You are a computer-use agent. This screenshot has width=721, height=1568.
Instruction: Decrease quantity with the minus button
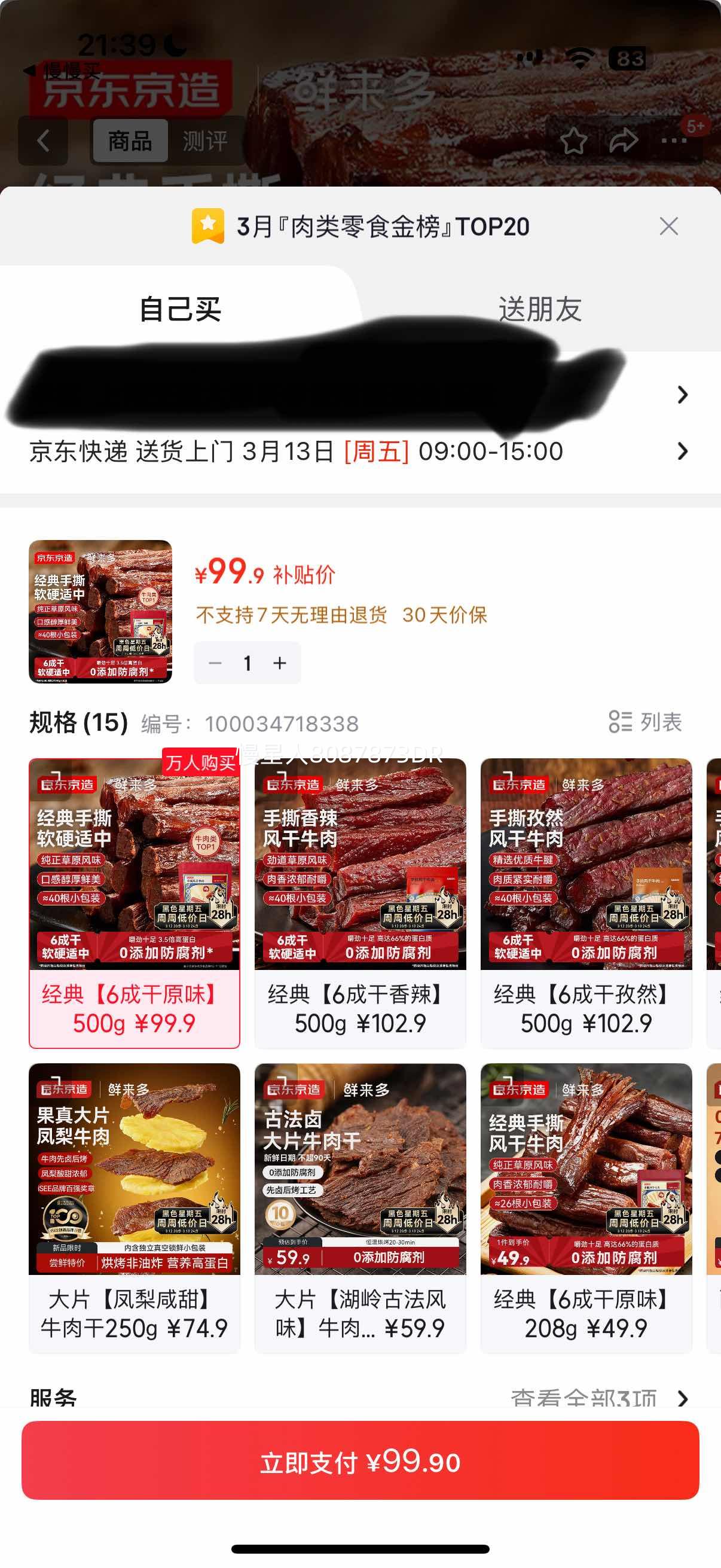pyautogui.click(x=215, y=663)
